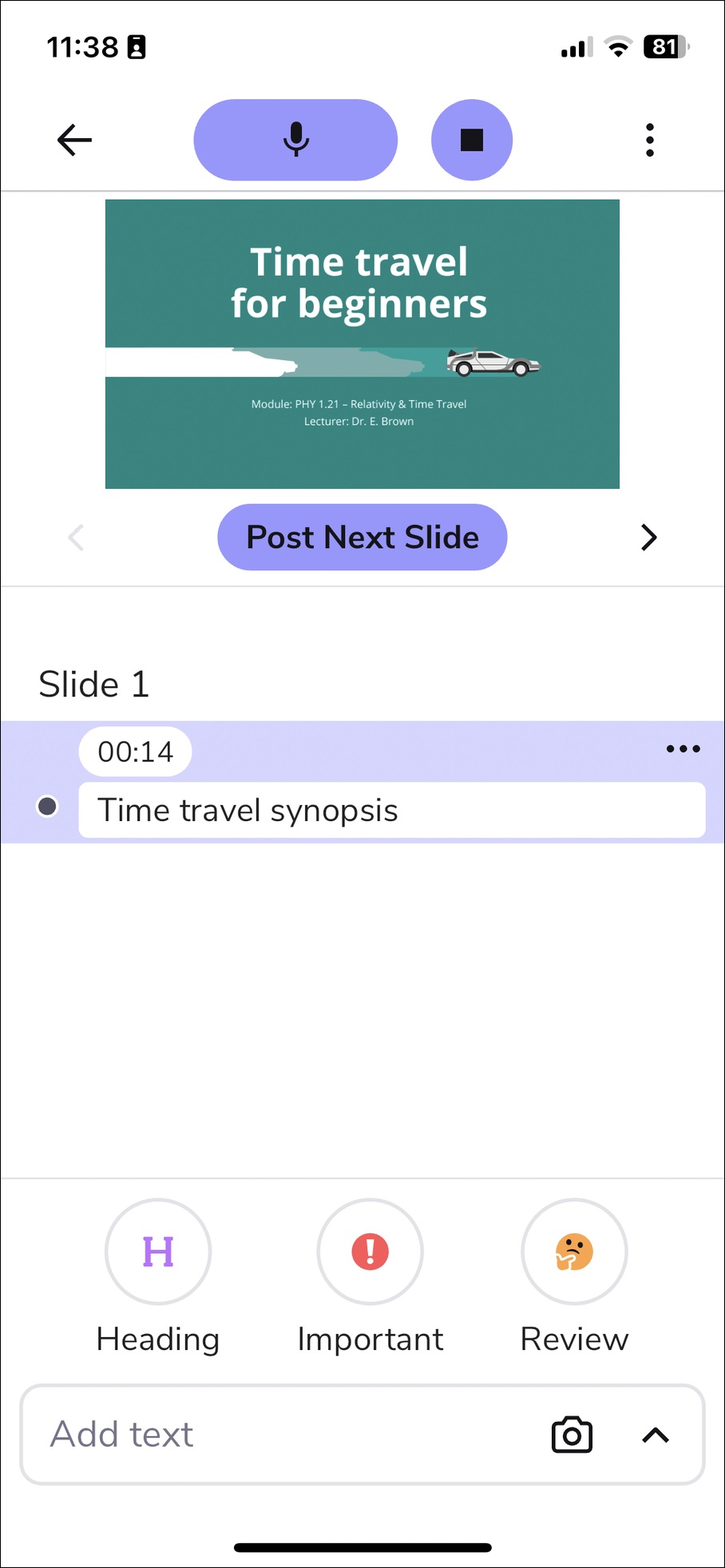Expand the text input panel chevron
Screen dimensions: 725x1568
click(x=656, y=1435)
